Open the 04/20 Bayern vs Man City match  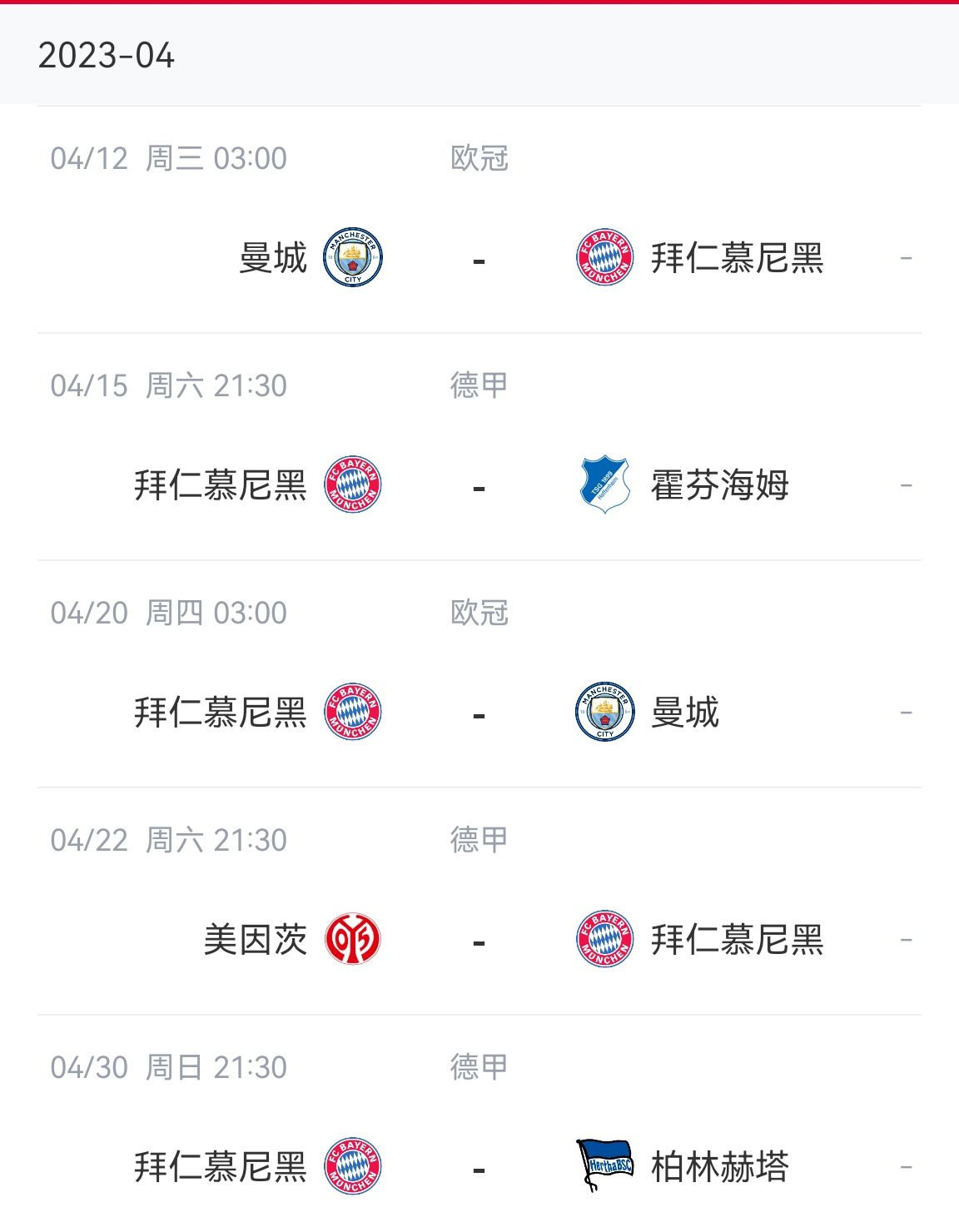479,713
